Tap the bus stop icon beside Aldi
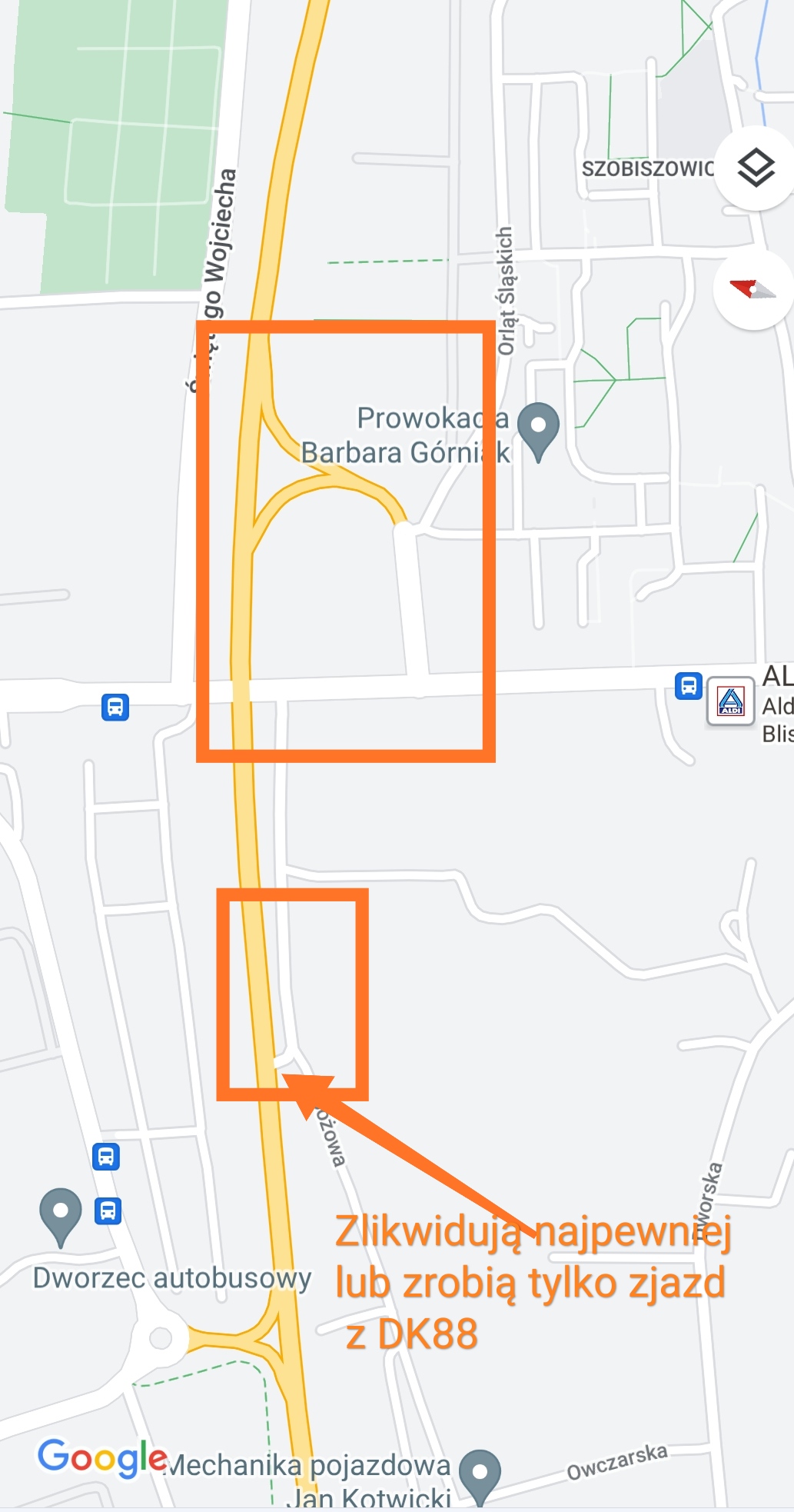Viewport: 794px width, 1512px height. click(689, 685)
